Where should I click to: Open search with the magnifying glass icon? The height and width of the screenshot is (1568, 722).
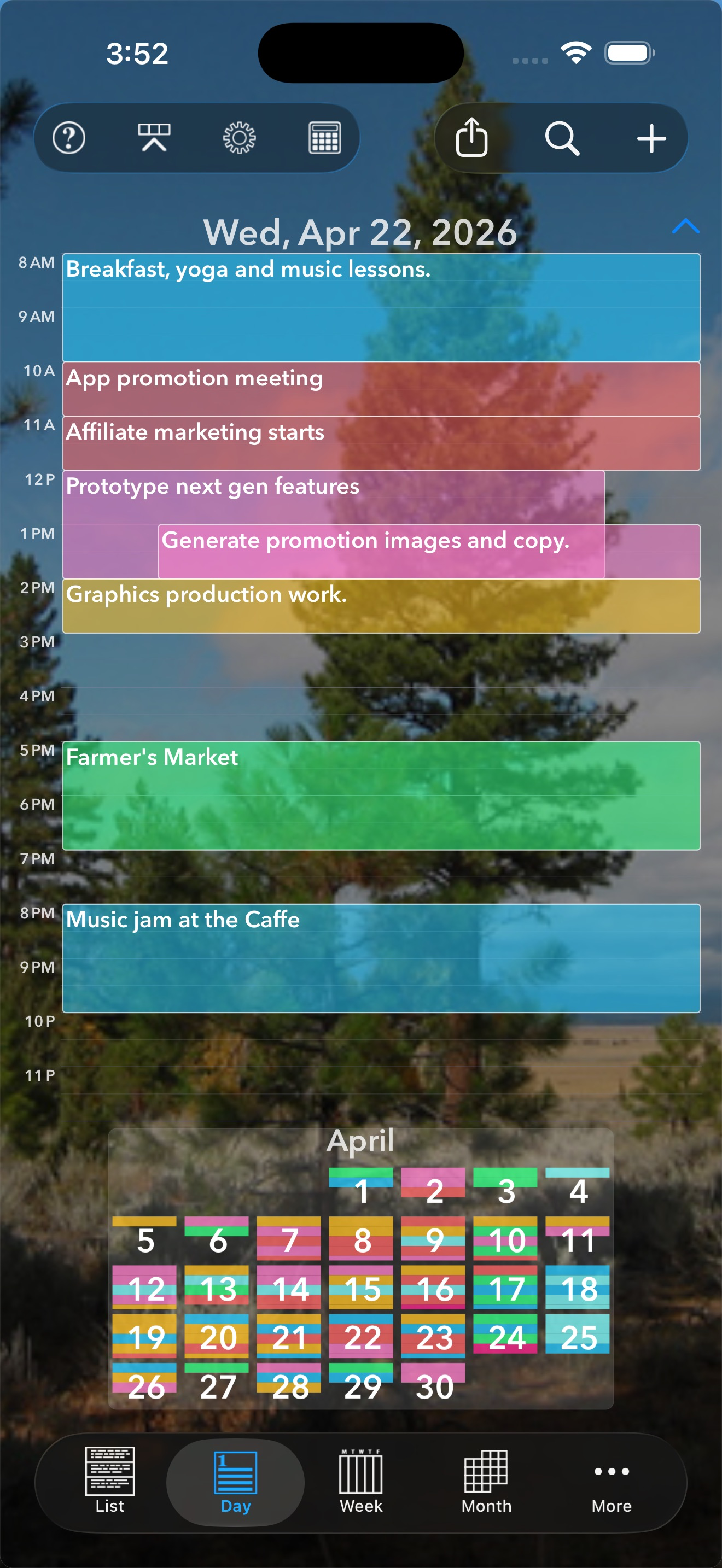[563, 138]
